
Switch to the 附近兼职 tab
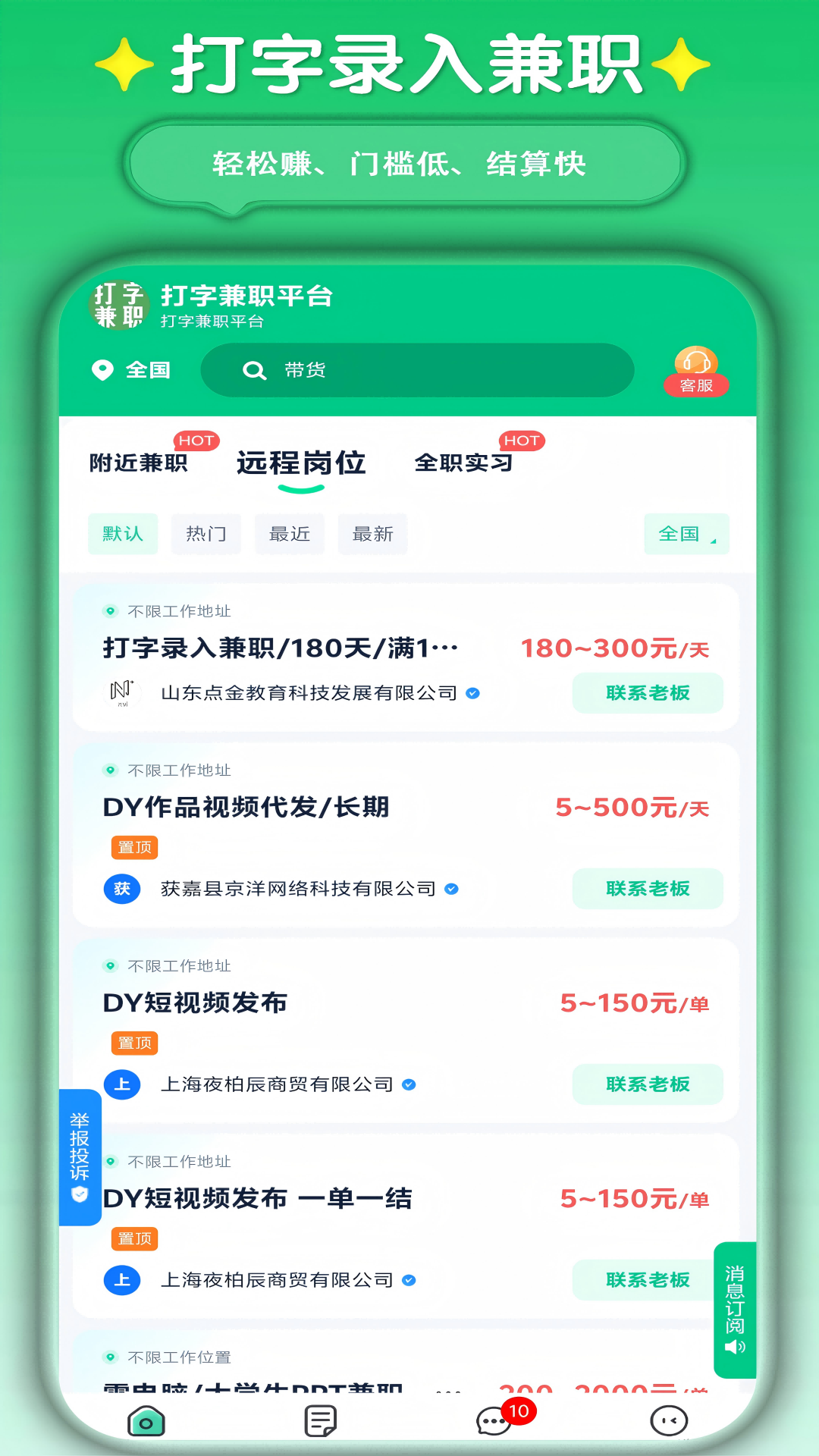140,464
